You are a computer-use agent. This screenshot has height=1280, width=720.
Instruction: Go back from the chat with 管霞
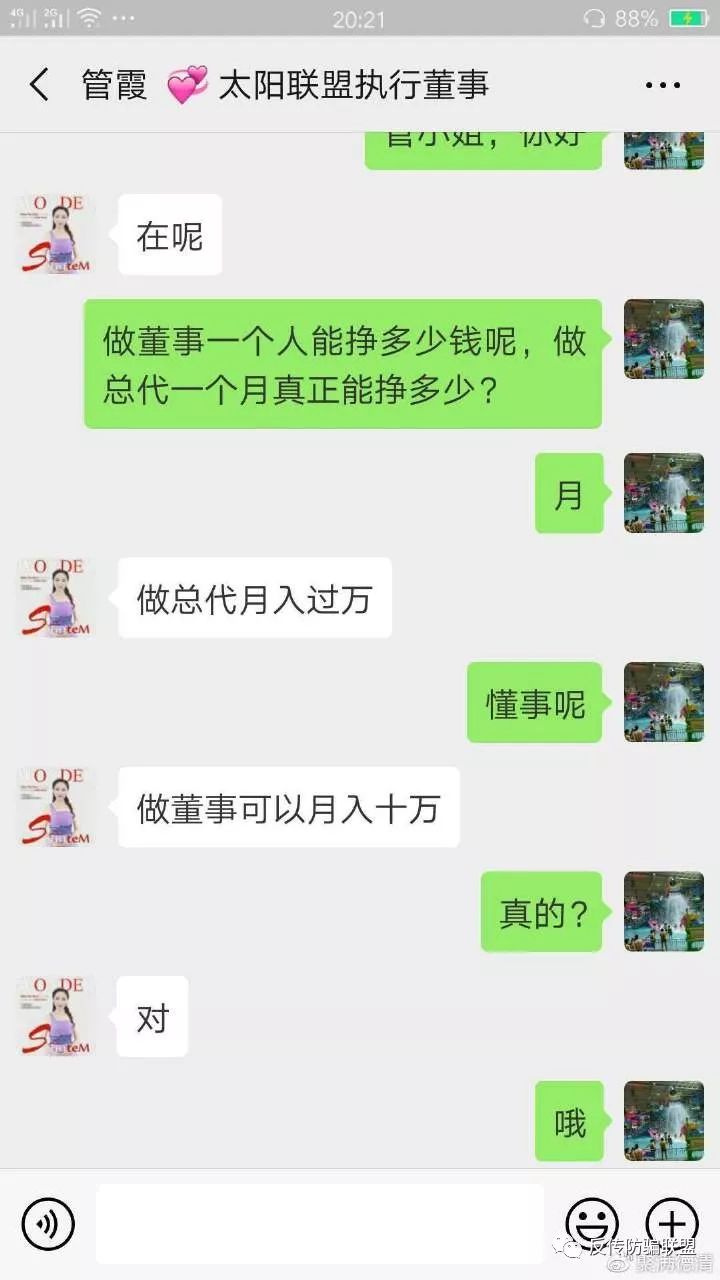(x=39, y=85)
